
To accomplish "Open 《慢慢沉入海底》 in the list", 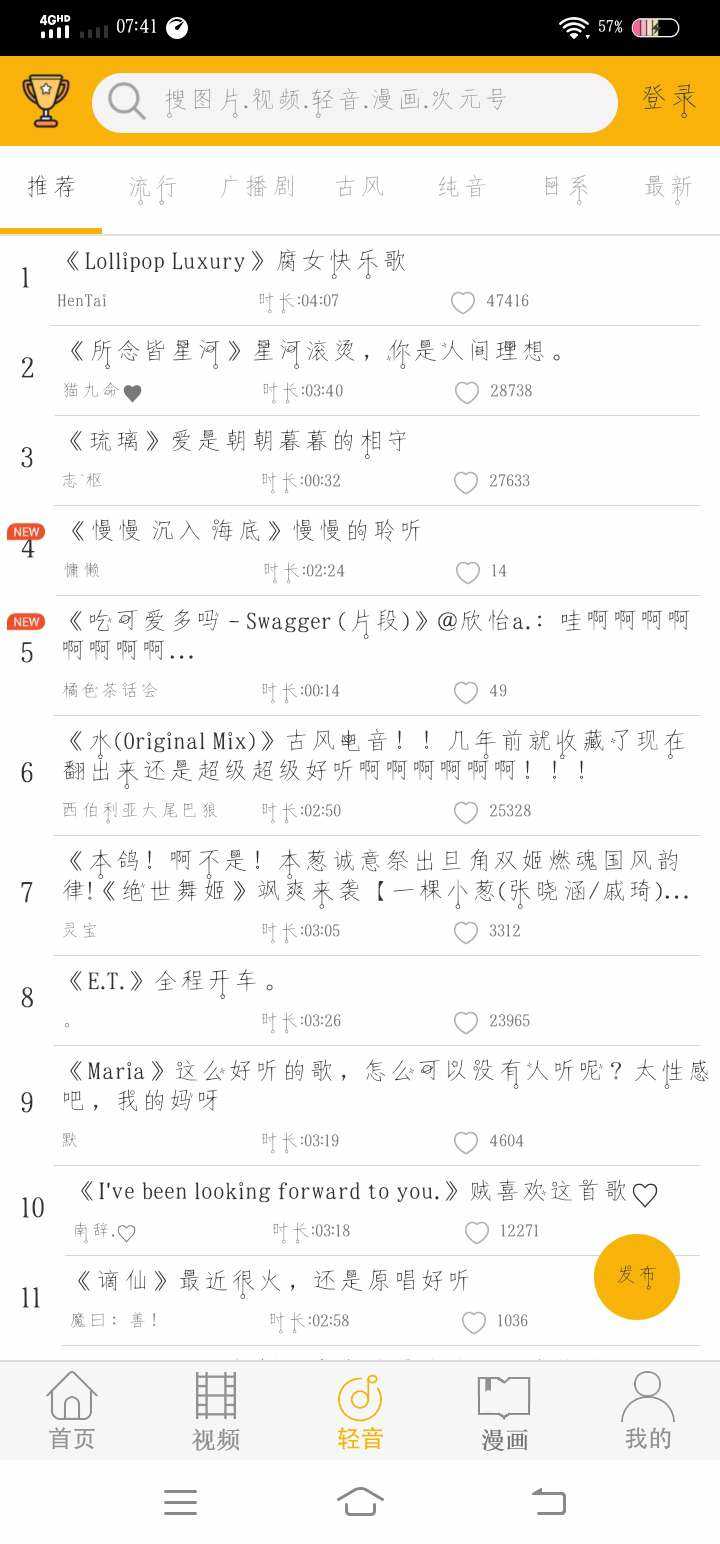I will (x=243, y=531).
